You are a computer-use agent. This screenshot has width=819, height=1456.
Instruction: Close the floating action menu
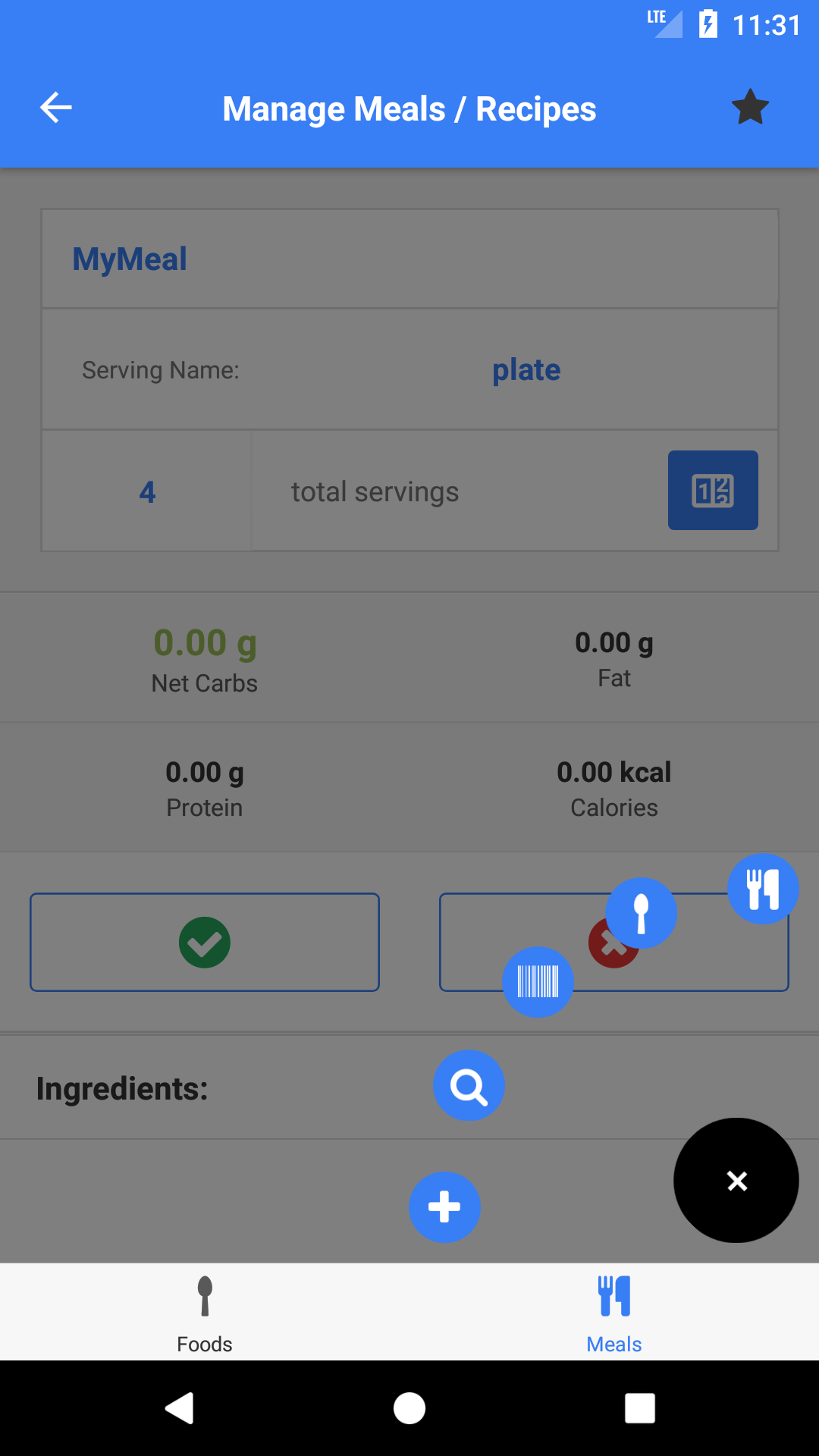pos(736,1180)
